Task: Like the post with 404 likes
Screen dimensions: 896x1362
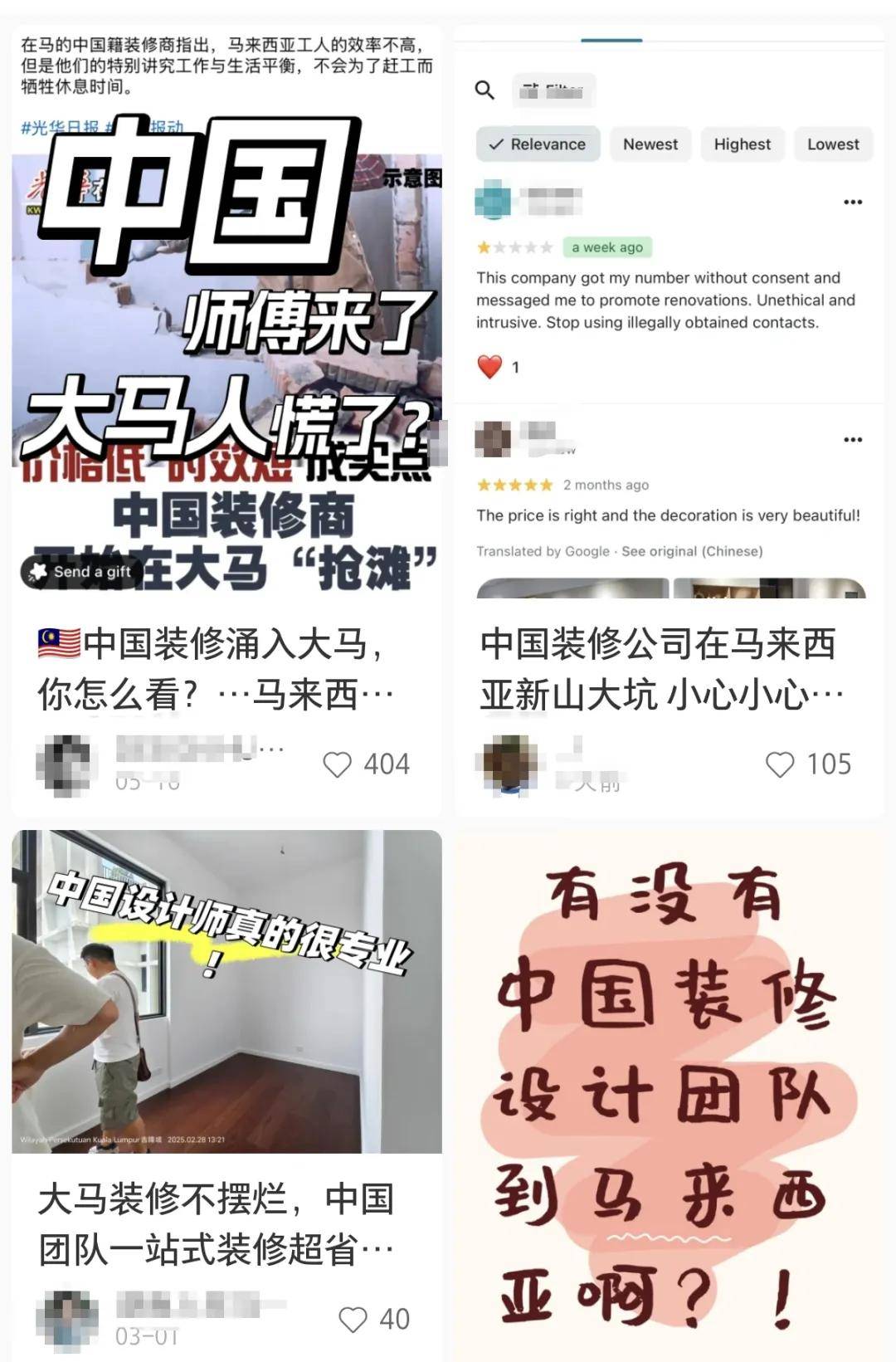Action: pyautogui.click(x=338, y=764)
